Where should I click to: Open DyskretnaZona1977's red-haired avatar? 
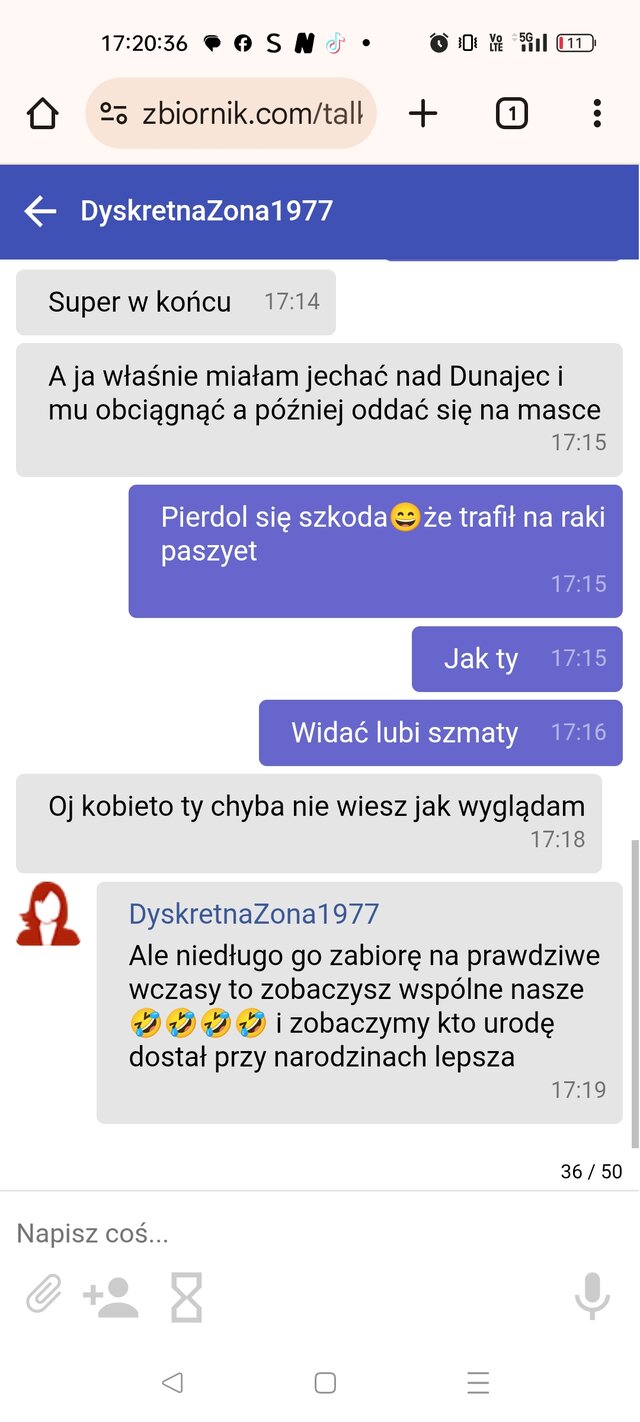pyautogui.click(x=48, y=914)
